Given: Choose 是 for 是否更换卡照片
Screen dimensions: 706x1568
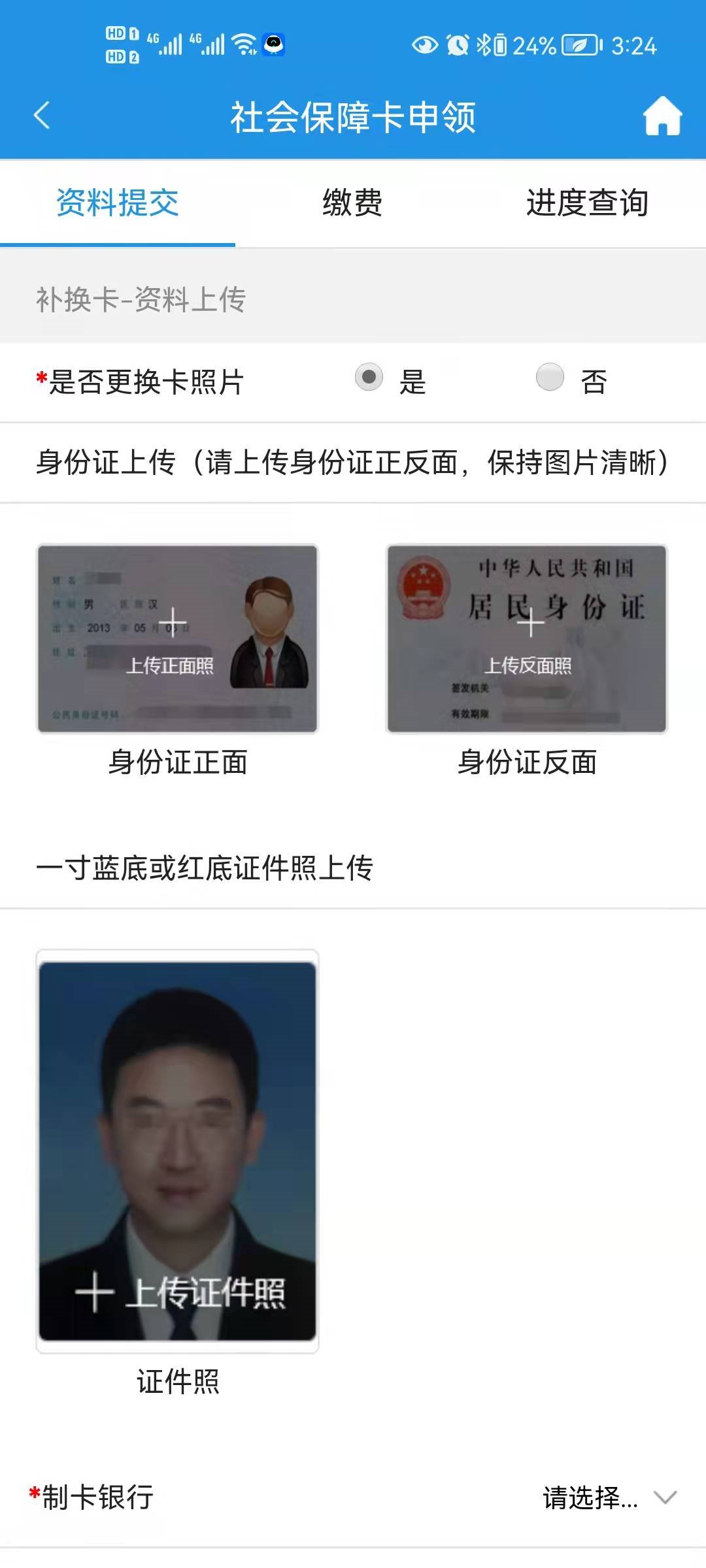Looking at the screenshot, I should tap(369, 378).
